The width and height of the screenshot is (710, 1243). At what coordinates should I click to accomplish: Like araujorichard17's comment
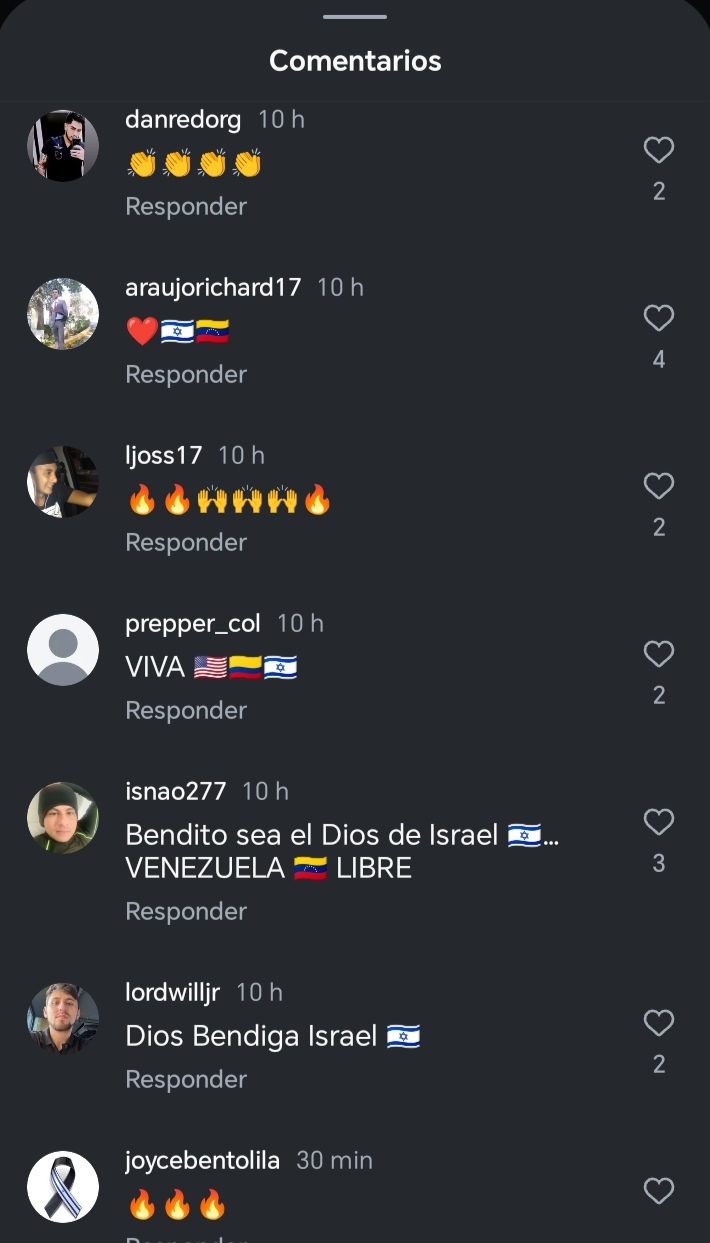(x=658, y=319)
